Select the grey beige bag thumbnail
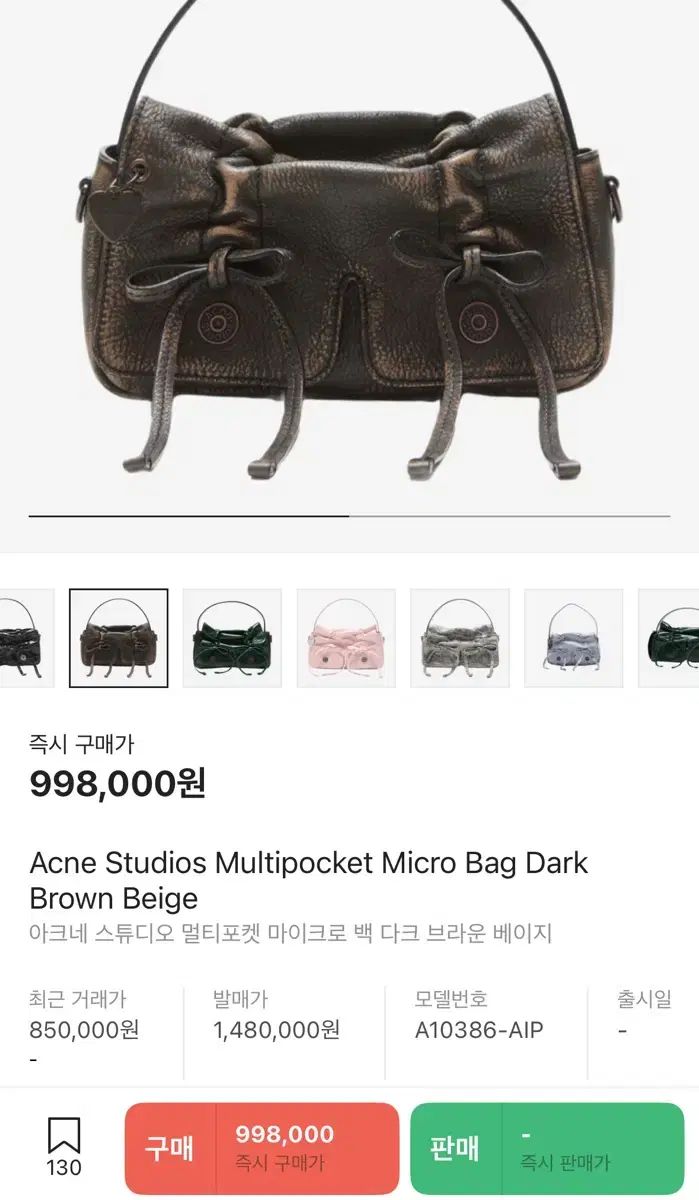 pos(460,638)
